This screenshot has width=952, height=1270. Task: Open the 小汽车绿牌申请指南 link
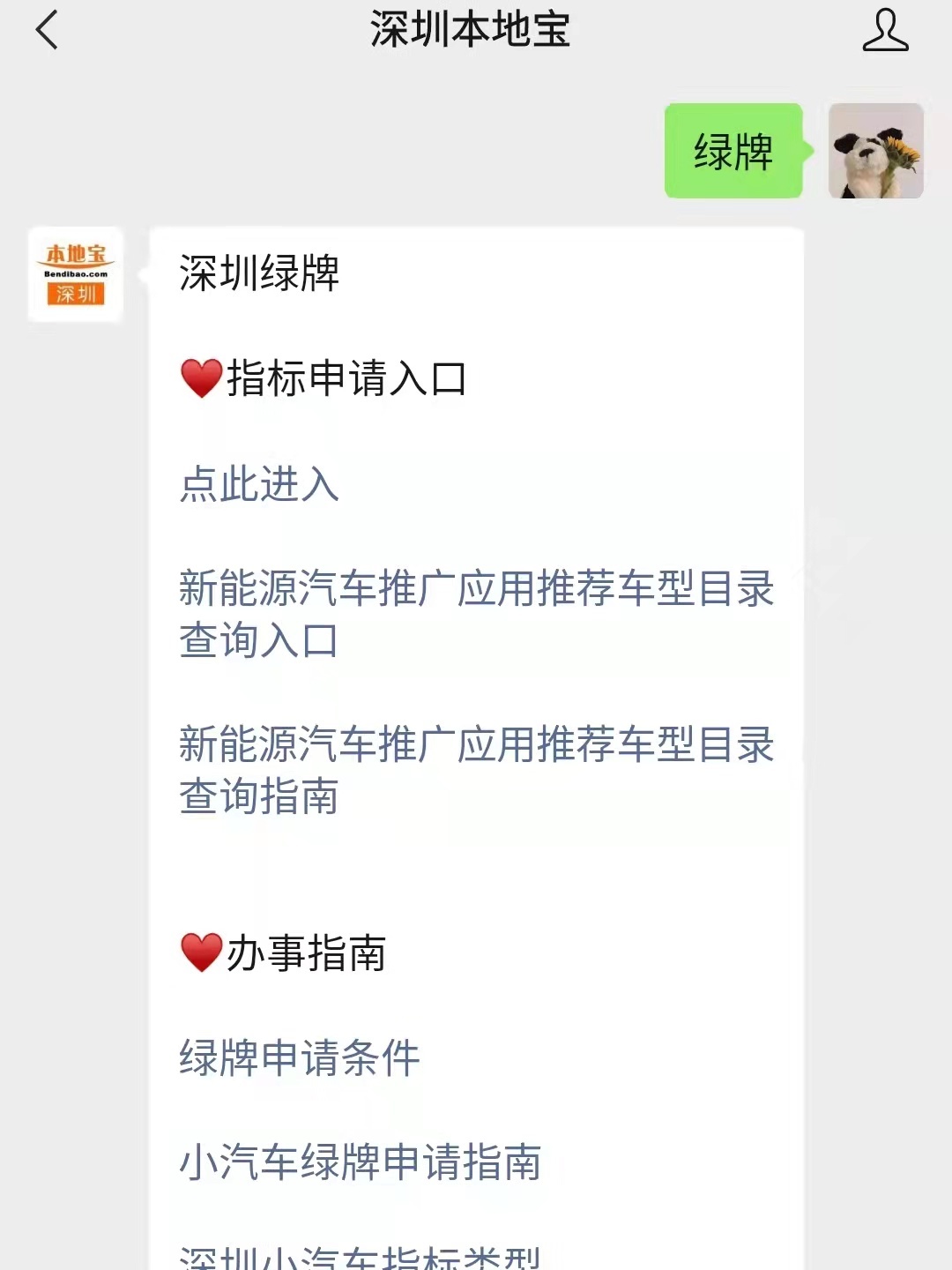click(x=360, y=1162)
